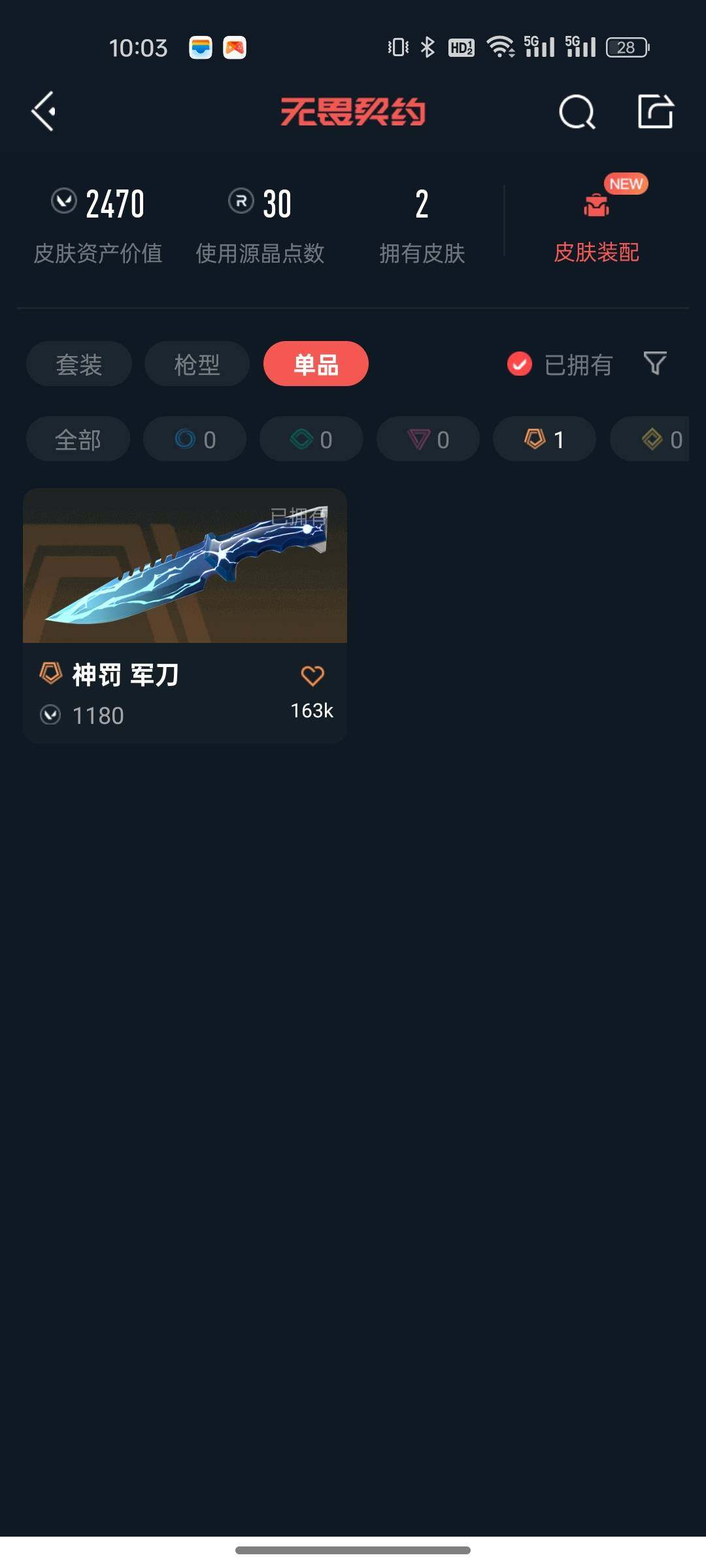Favorite 神罚 军刀 with the heart icon

(313, 676)
